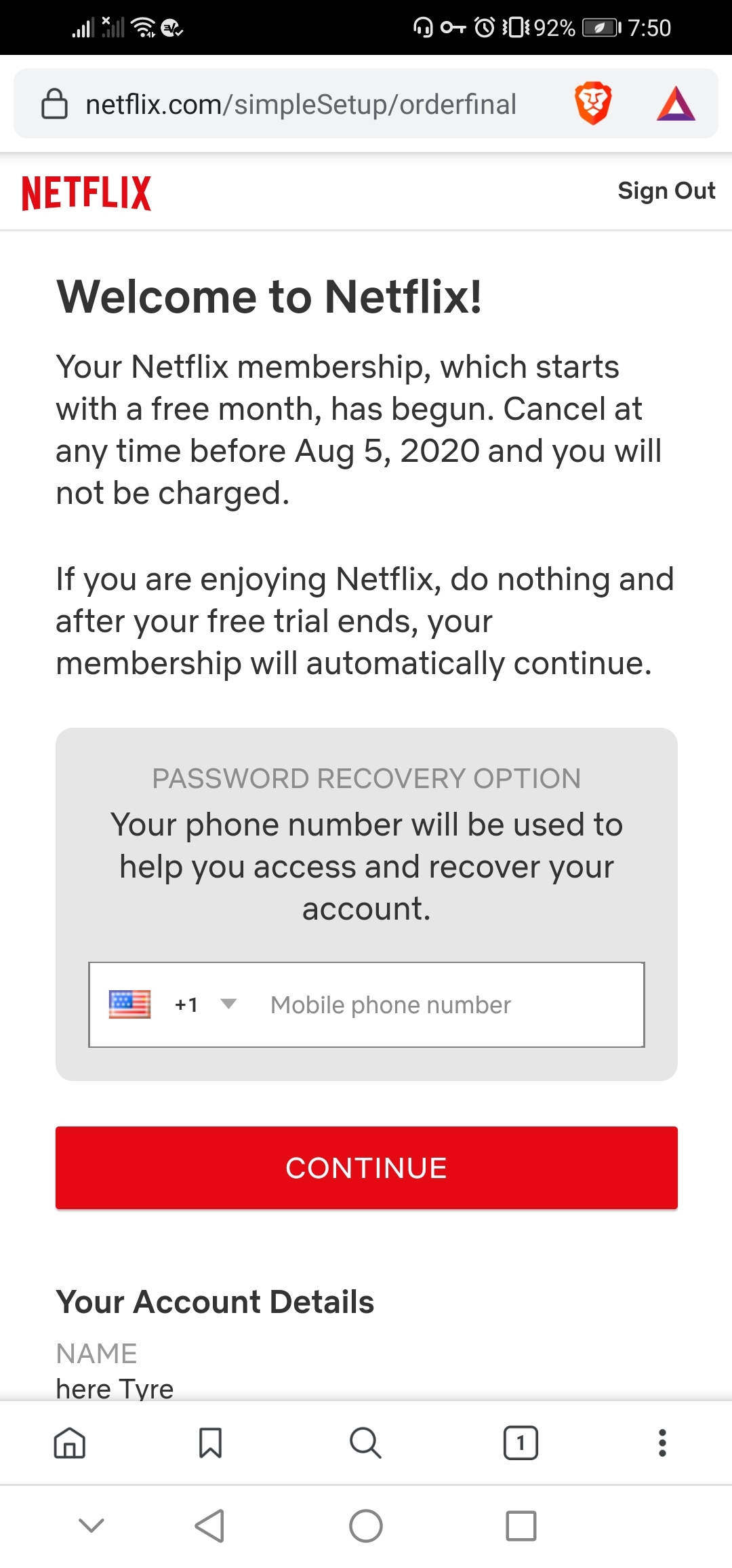Show the open tabs switcher
The image size is (732, 1568).
tap(521, 1443)
